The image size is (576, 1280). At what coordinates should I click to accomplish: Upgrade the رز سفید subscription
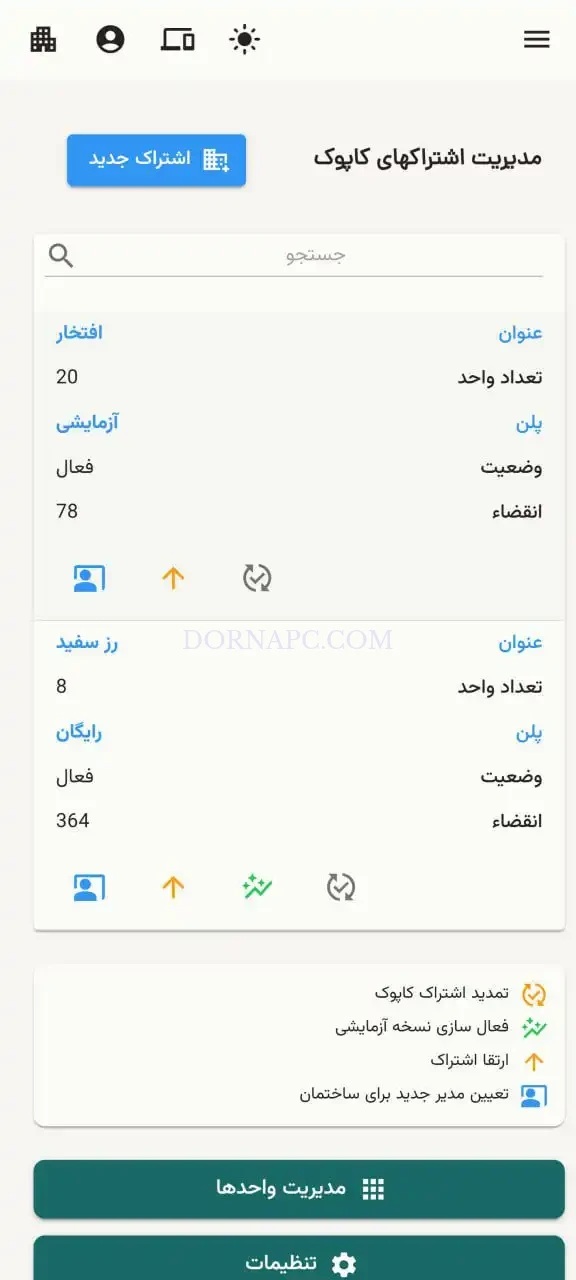173,887
